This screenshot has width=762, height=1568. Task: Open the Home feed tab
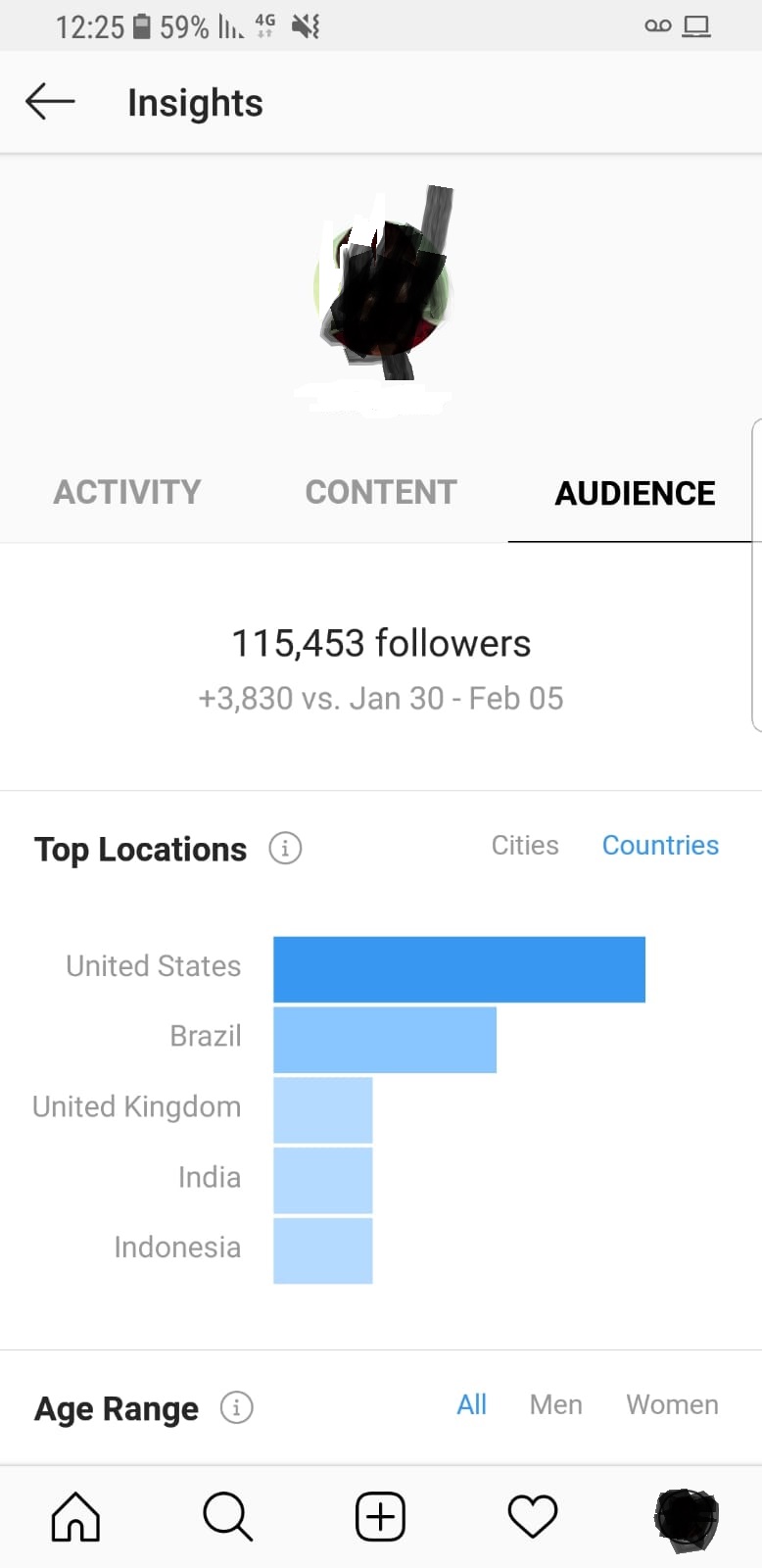click(75, 1516)
